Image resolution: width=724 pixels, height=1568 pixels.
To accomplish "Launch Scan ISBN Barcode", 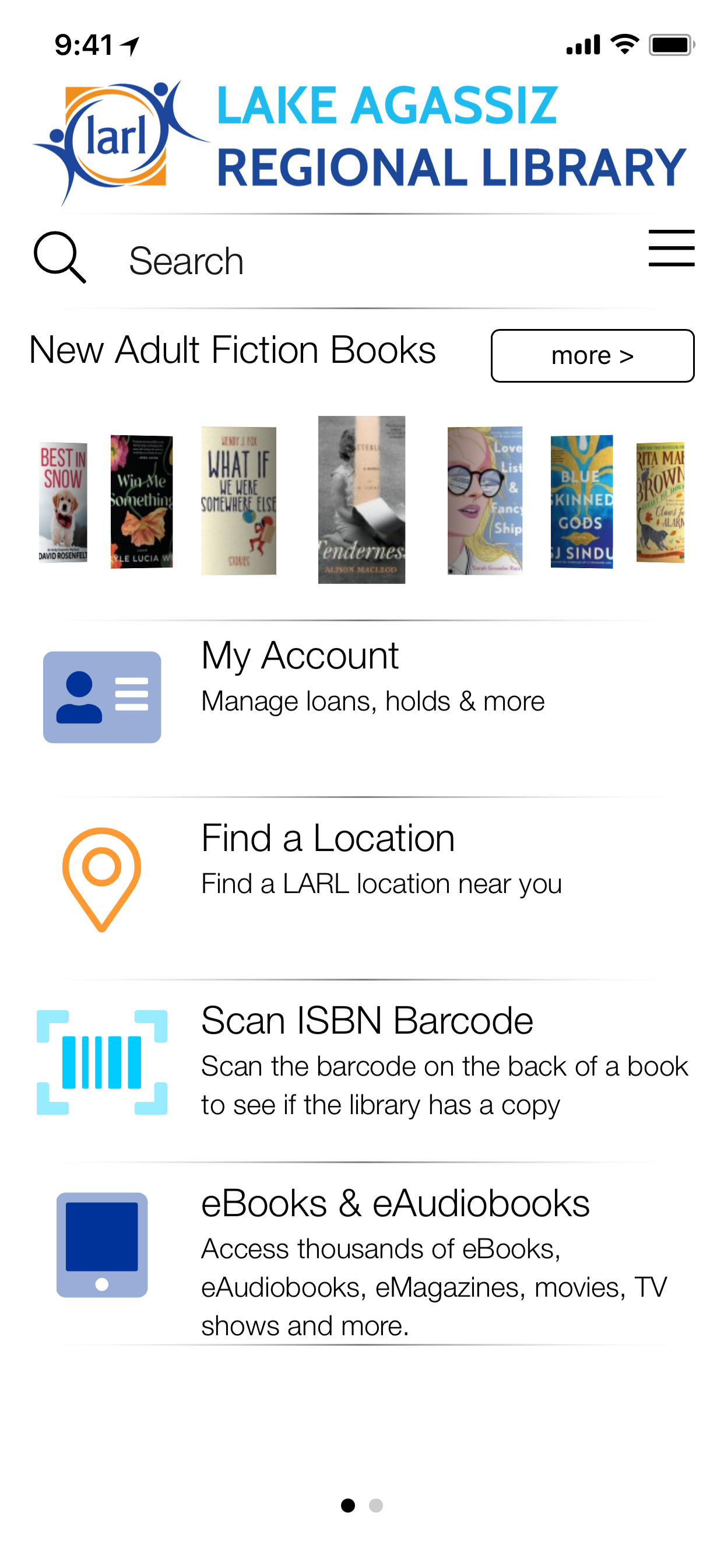I will (361, 1062).
